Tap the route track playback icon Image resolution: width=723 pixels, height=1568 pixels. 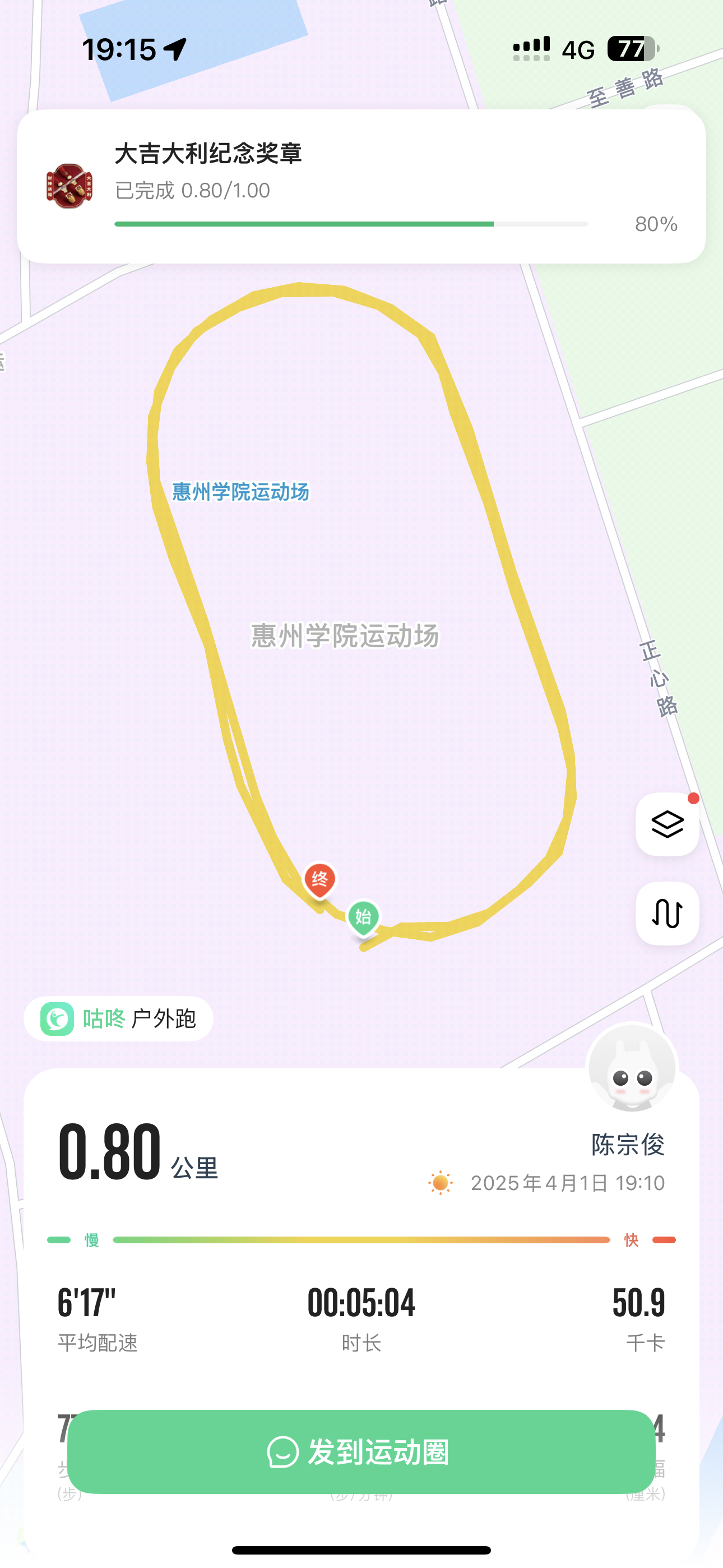tap(667, 913)
